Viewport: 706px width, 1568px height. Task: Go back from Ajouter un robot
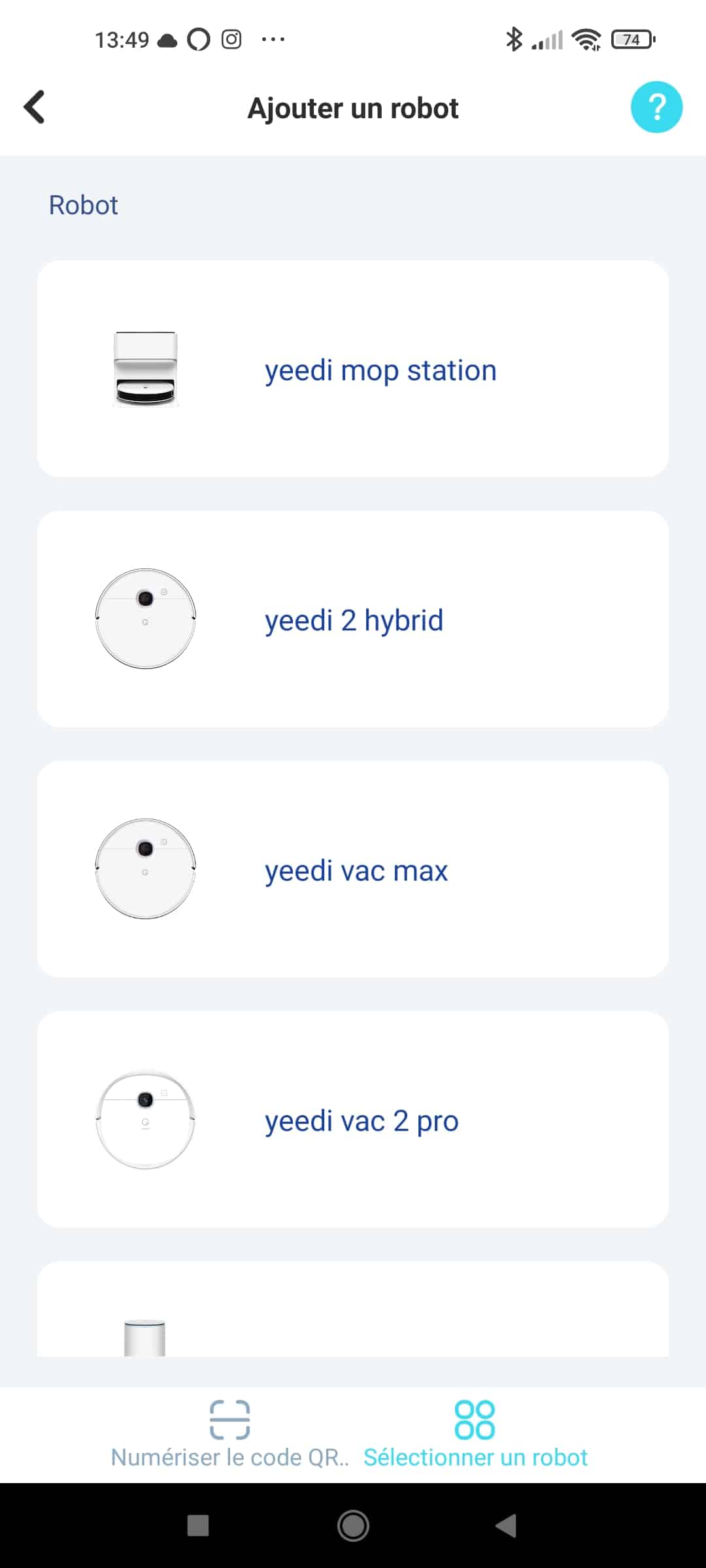(x=35, y=107)
